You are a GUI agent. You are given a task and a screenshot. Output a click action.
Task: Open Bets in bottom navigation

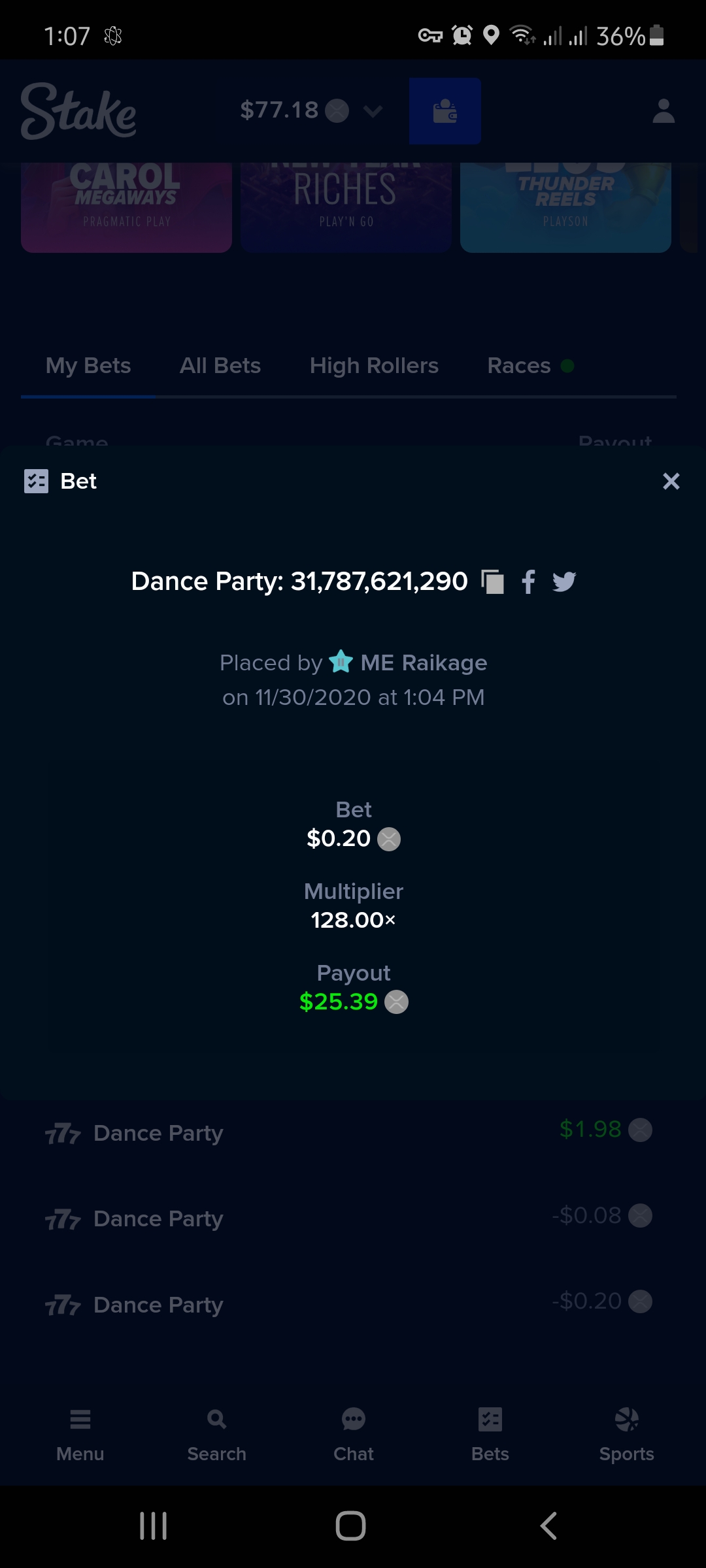click(x=490, y=1435)
